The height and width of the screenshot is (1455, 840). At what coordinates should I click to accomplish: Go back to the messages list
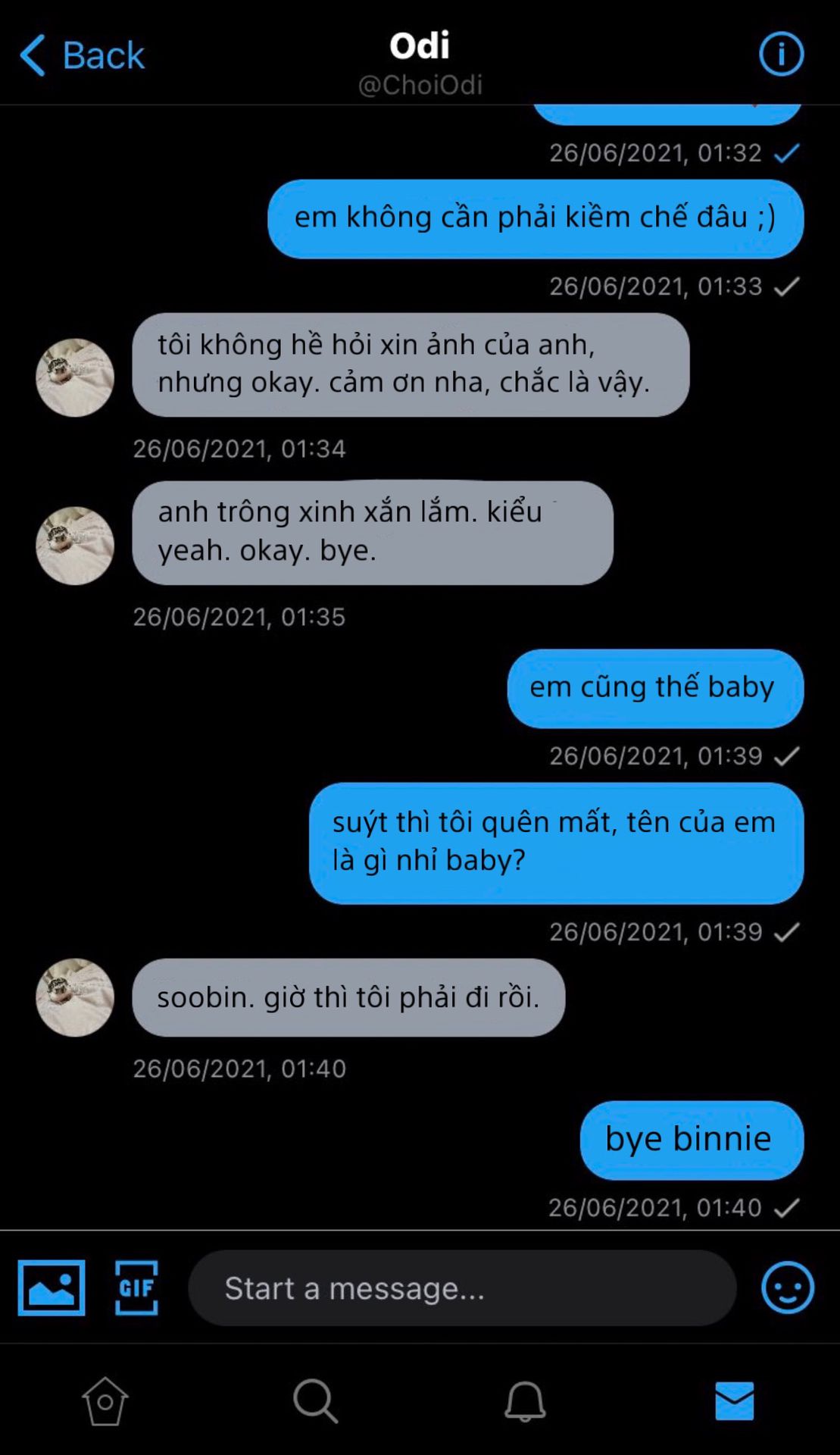coord(82,55)
